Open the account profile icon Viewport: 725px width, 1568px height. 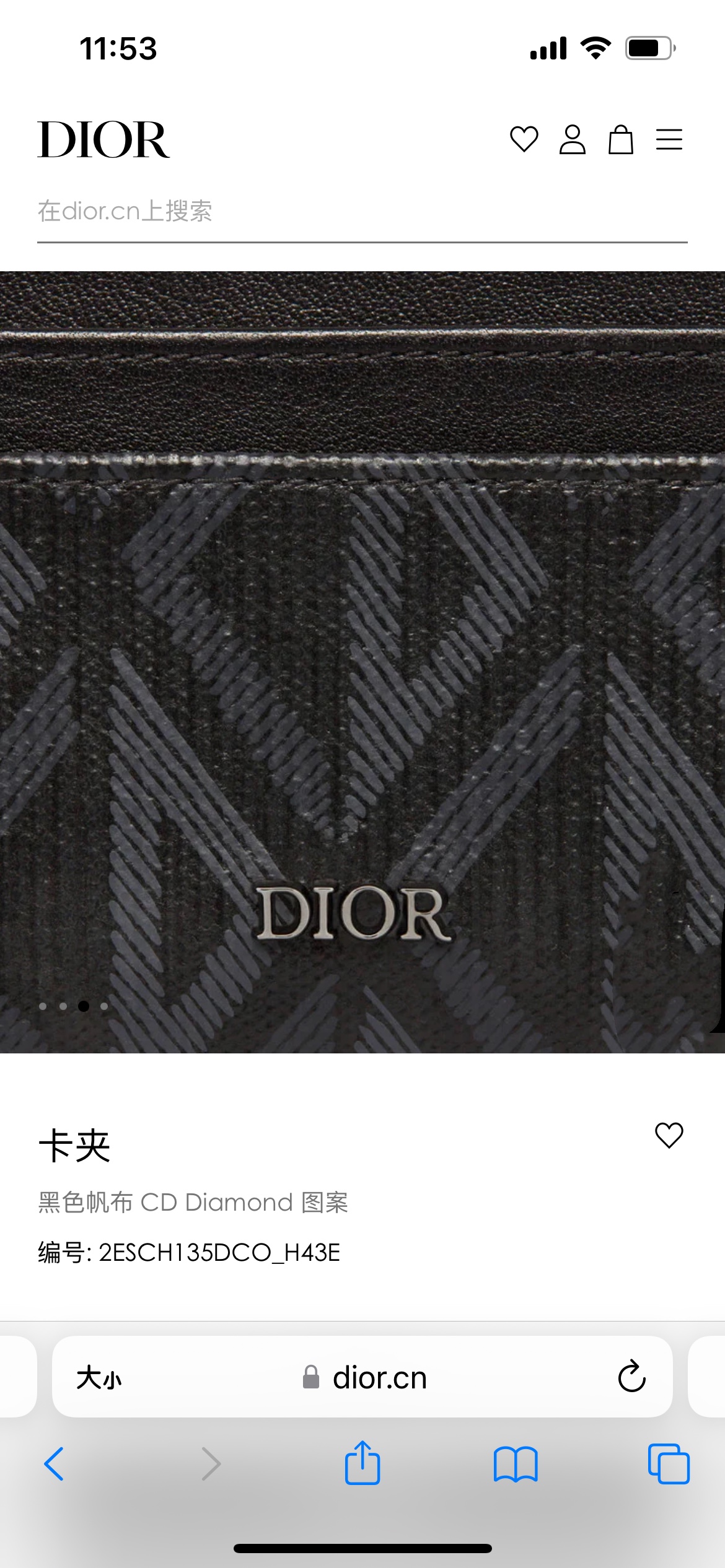[x=572, y=139]
